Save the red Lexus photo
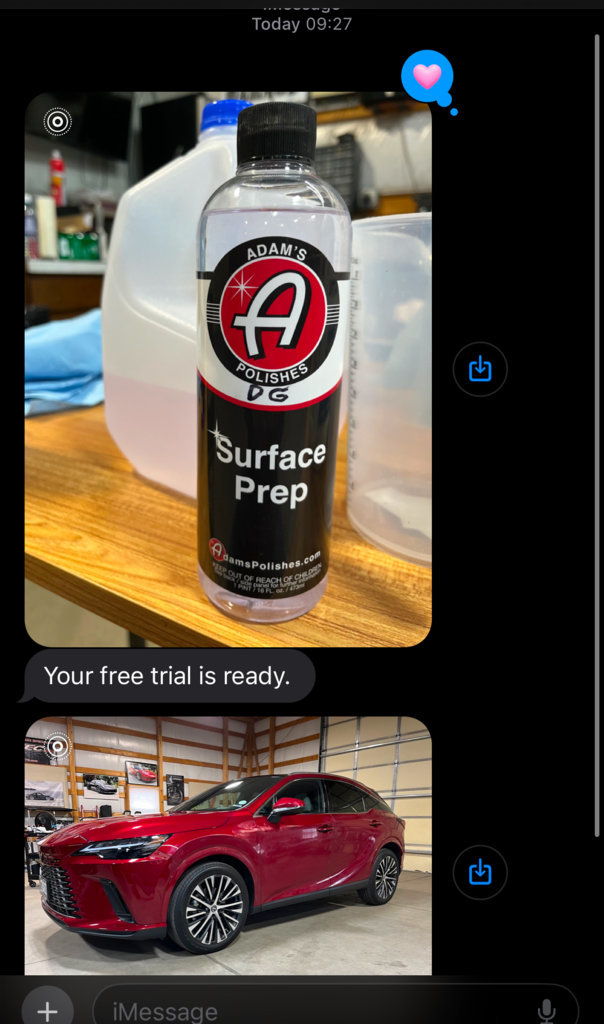The height and width of the screenshot is (1024, 604). coord(480,872)
